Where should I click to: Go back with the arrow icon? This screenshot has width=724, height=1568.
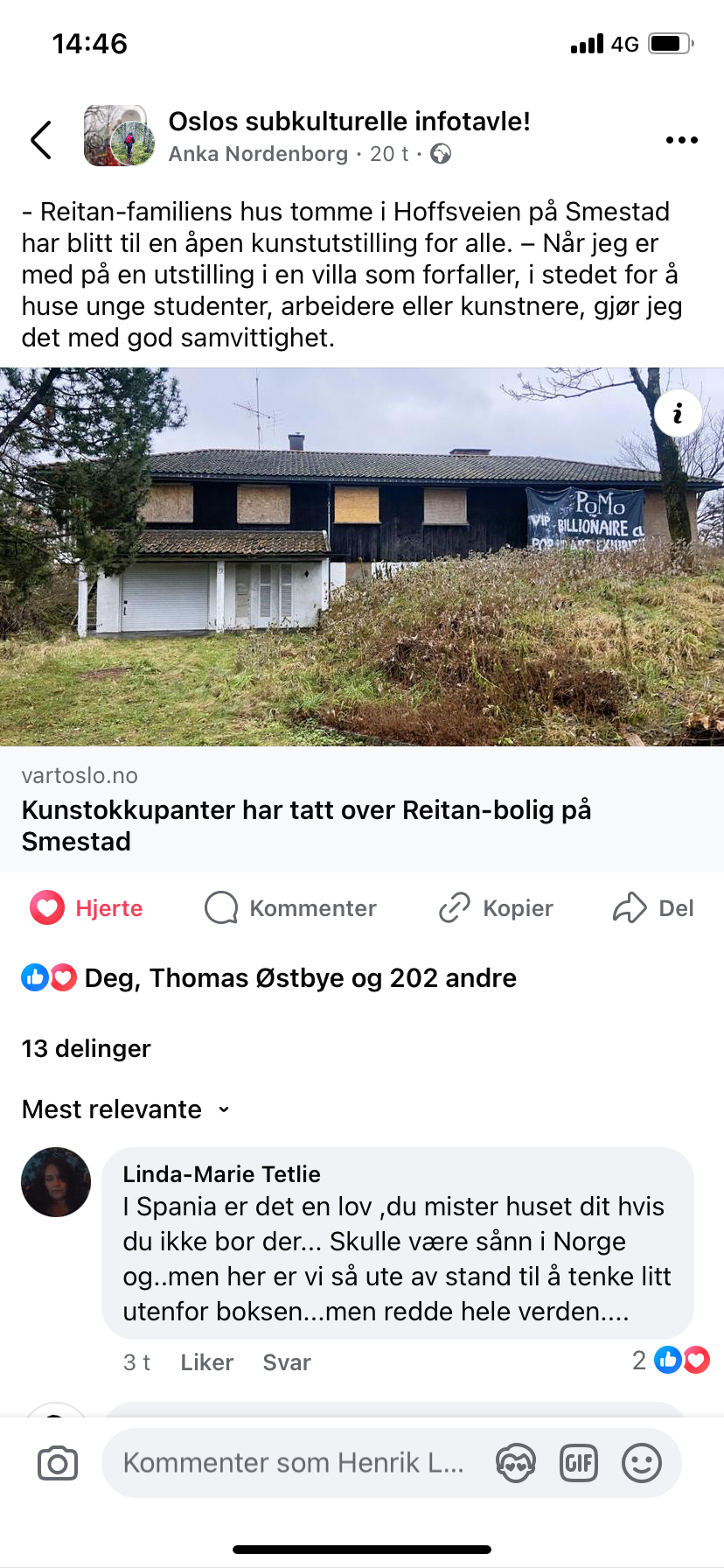click(x=41, y=140)
